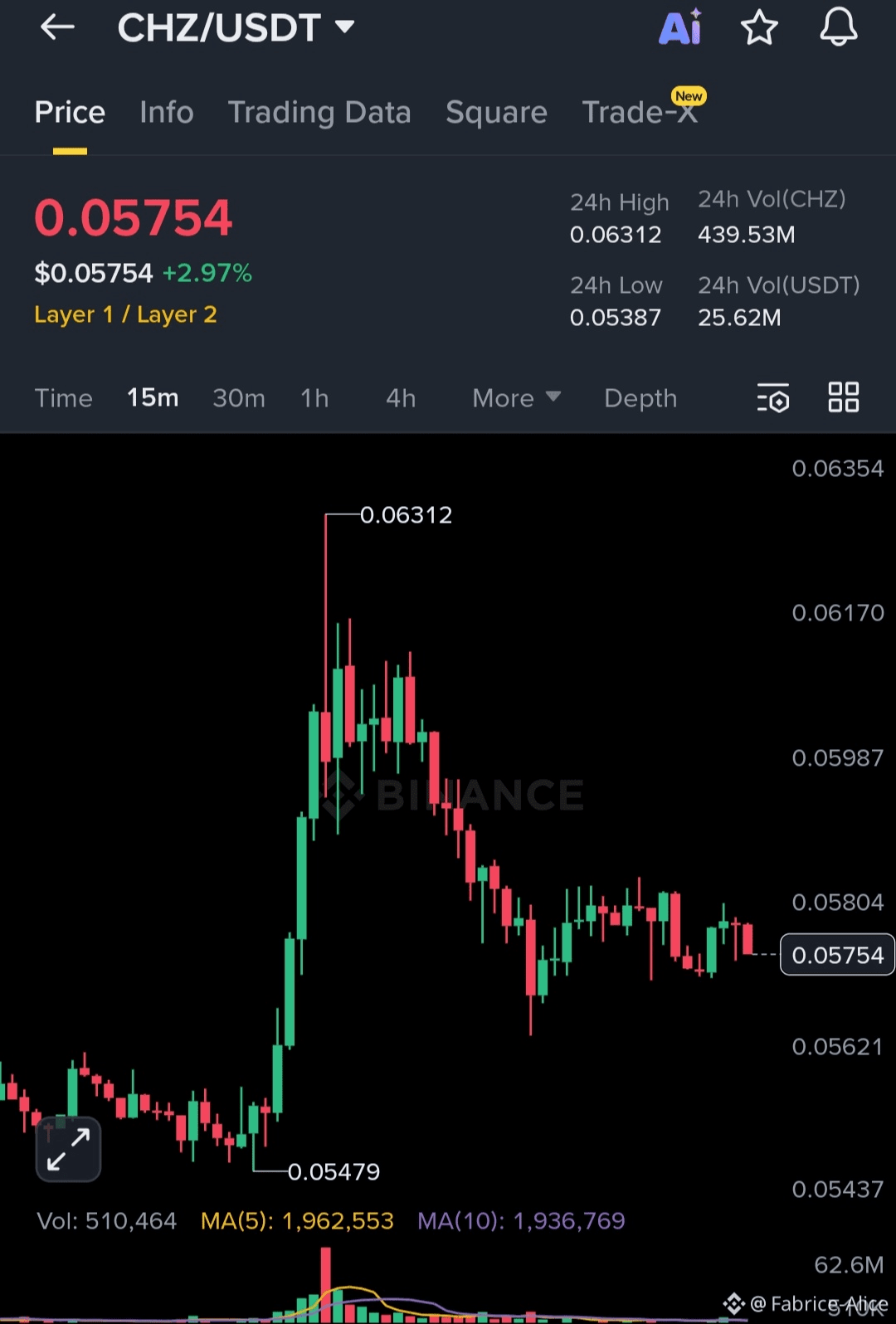Viewport: 896px width, 1324px height.
Task: Expand the chart to fullscreen
Action: (x=68, y=1149)
